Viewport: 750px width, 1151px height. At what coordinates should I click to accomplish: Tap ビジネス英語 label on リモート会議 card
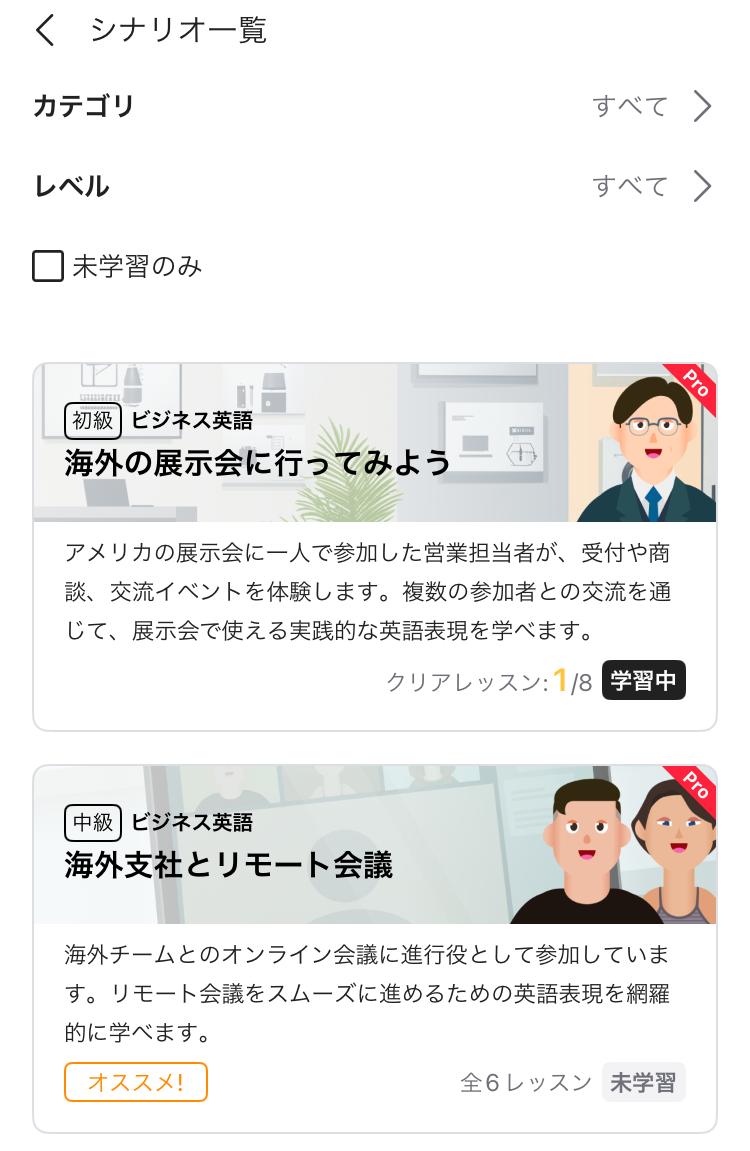pyautogui.click(x=193, y=822)
